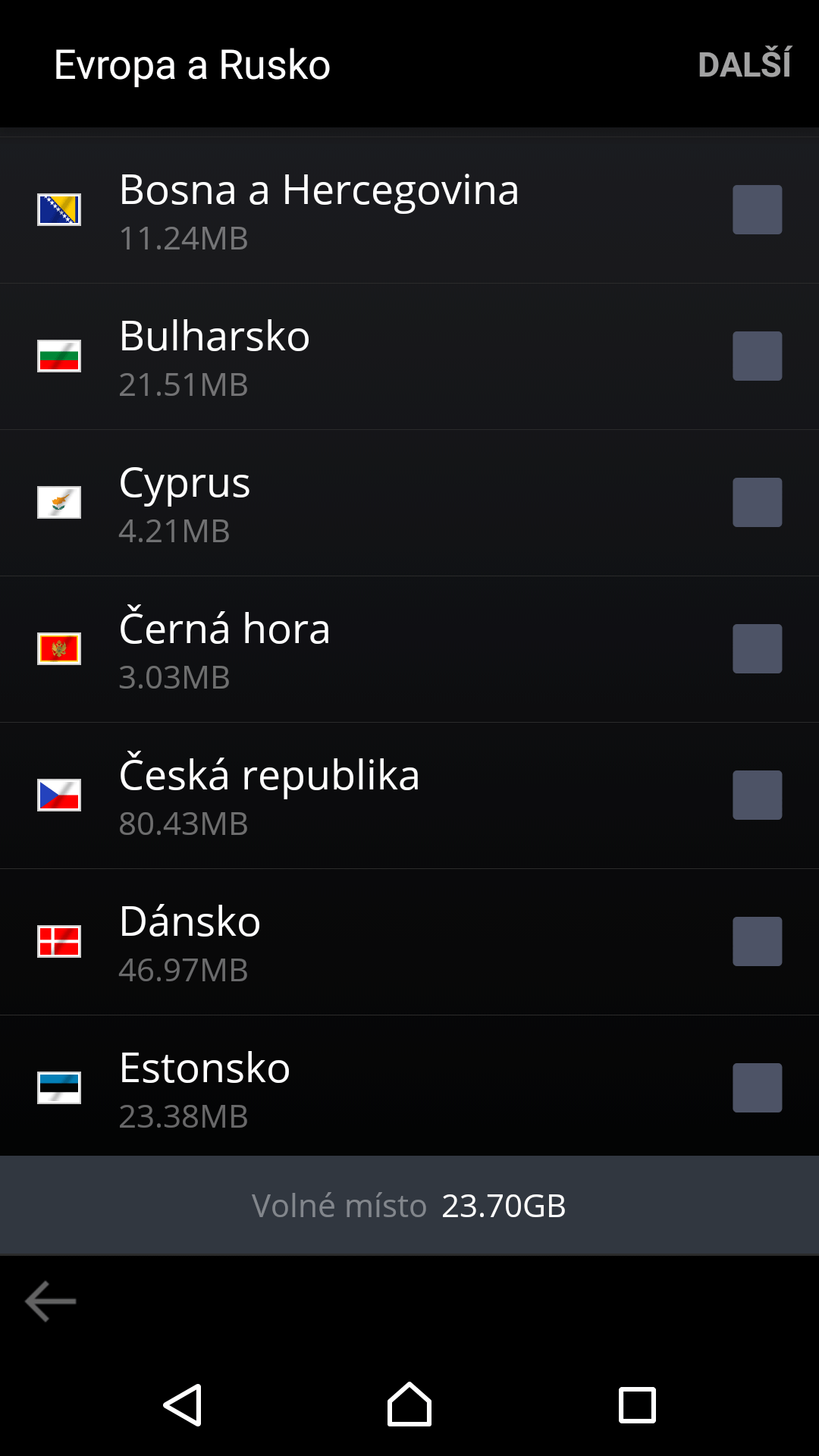Check the Bulharsko map checkbox
The image size is (819, 1456).
click(757, 356)
